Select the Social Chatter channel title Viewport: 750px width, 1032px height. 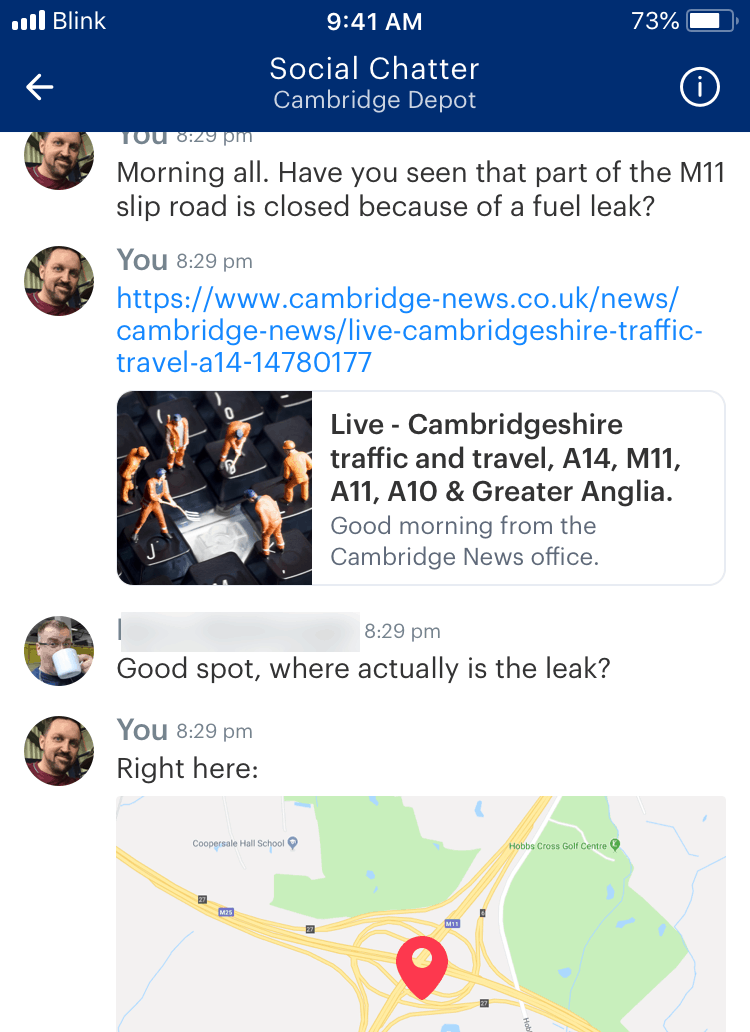pos(374,69)
